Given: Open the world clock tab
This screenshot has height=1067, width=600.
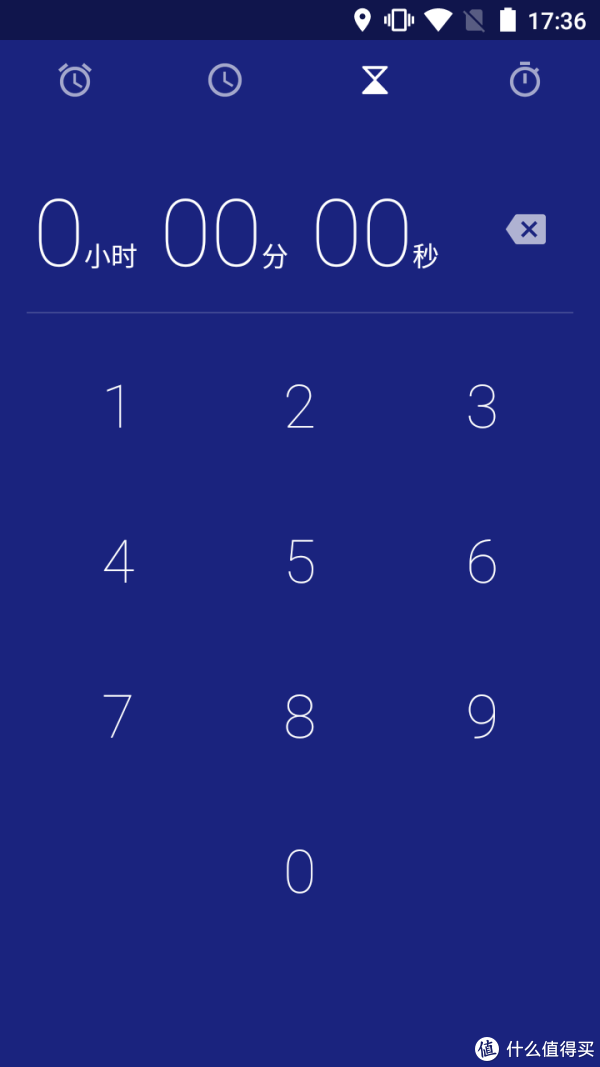Looking at the screenshot, I should [224, 80].
